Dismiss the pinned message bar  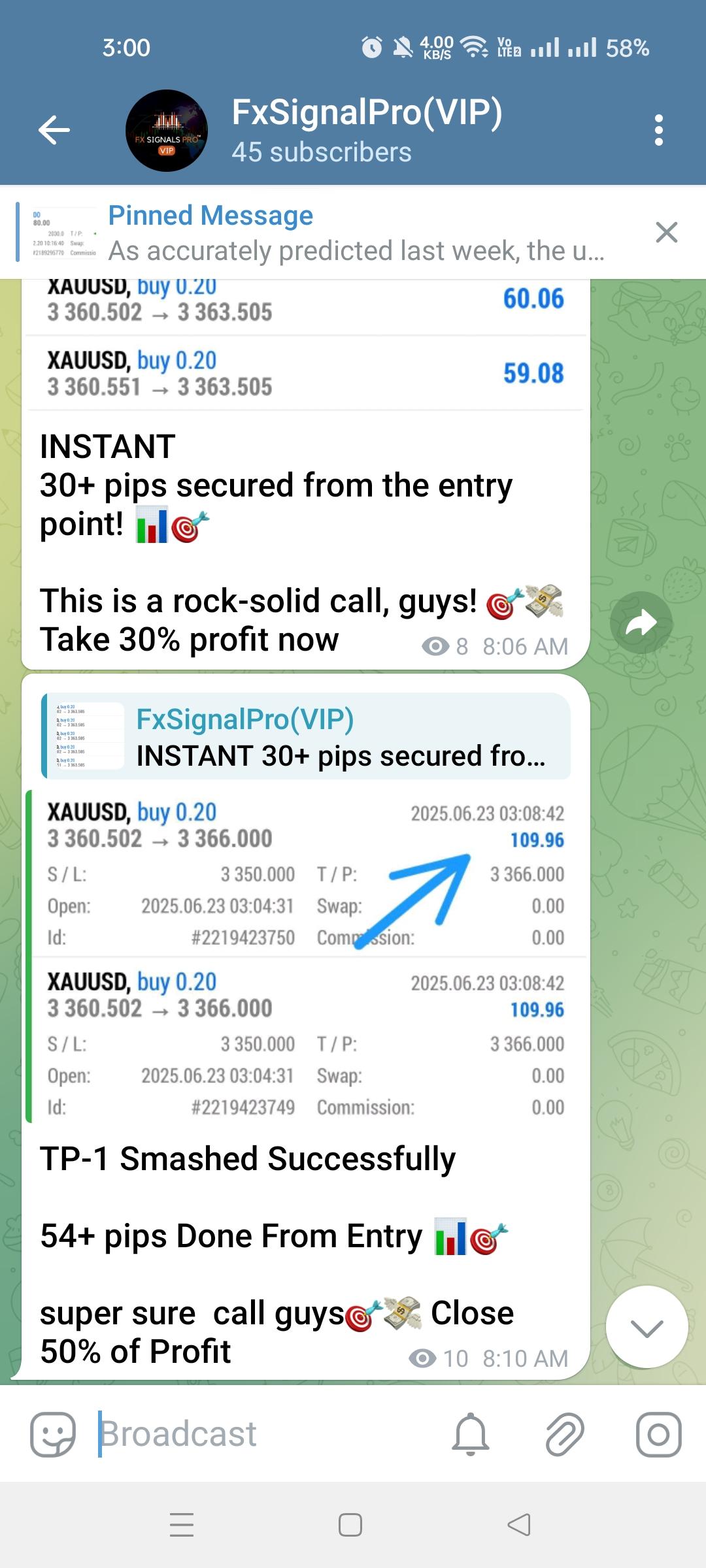click(x=666, y=232)
